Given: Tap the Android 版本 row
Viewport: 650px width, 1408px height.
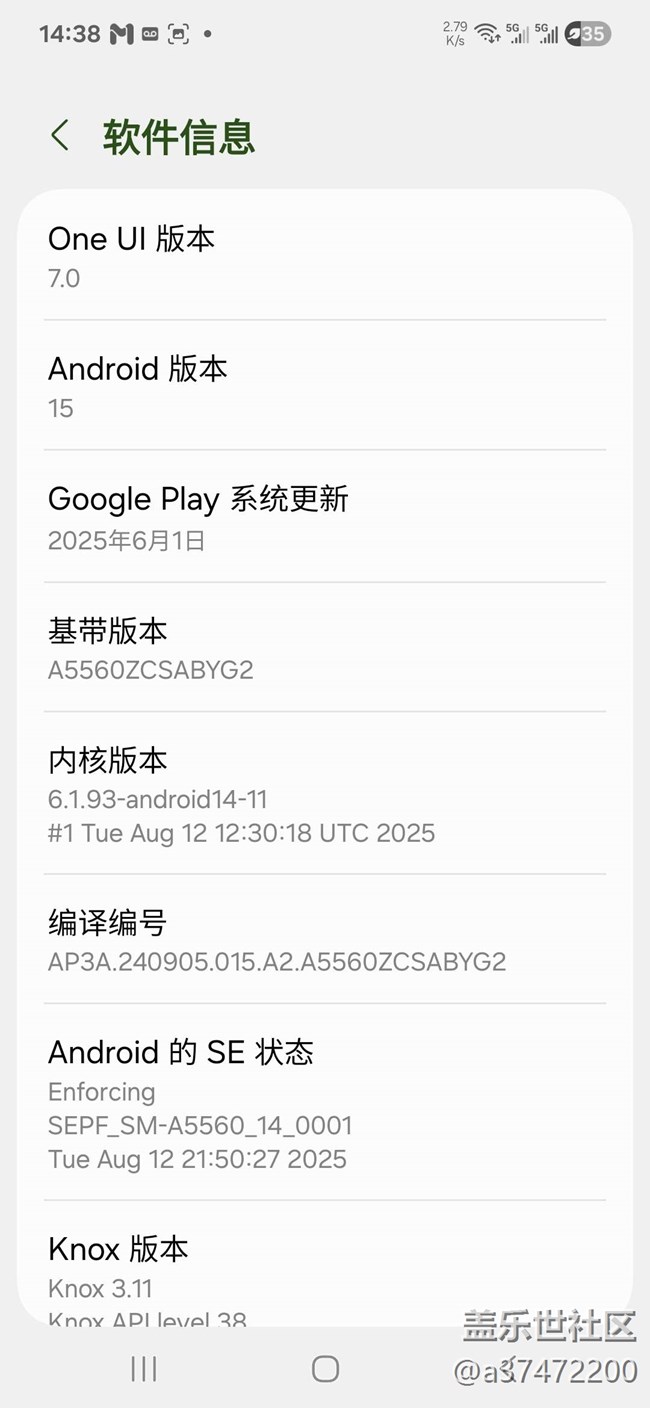Looking at the screenshot, I should click(x=325, y=387).
